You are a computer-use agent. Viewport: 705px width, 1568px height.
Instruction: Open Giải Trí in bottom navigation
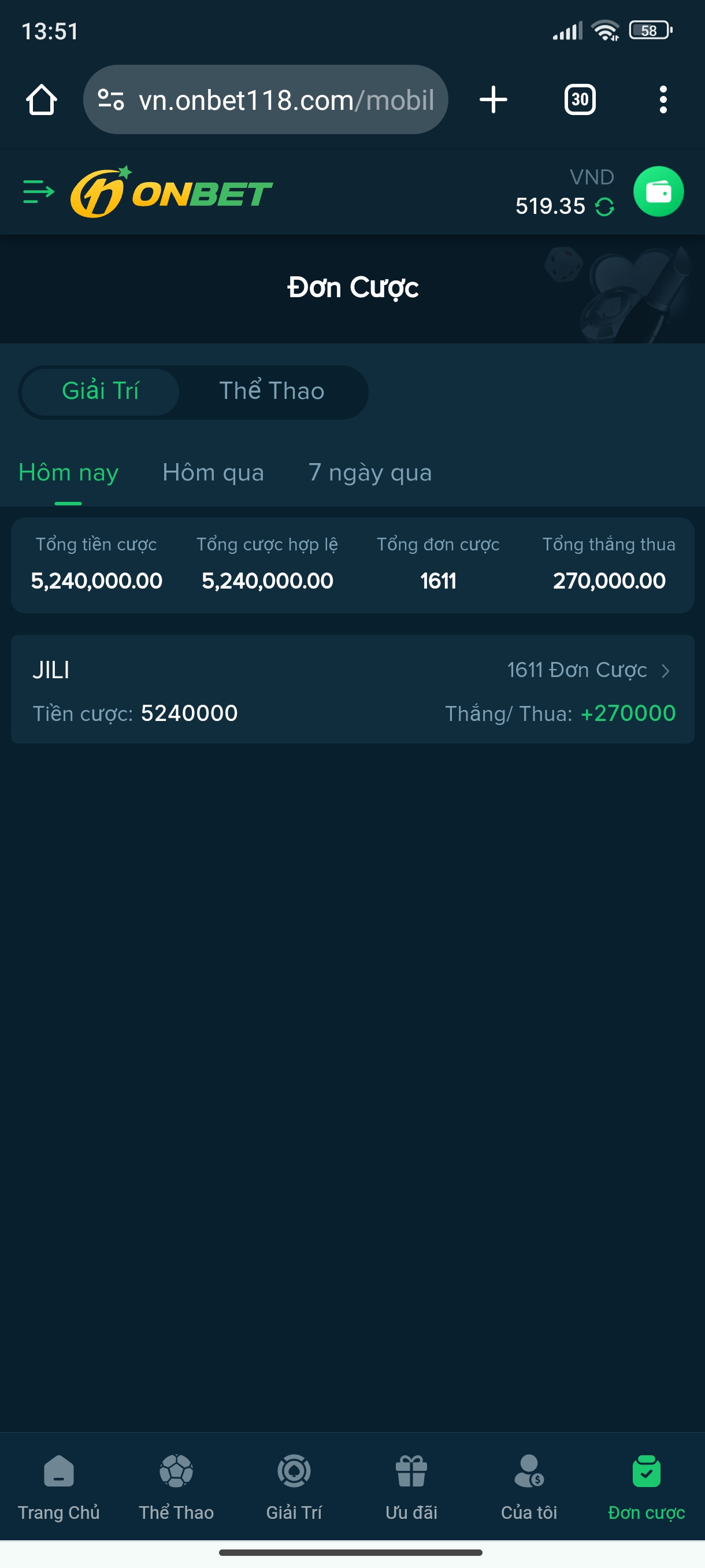point(294,1487)
